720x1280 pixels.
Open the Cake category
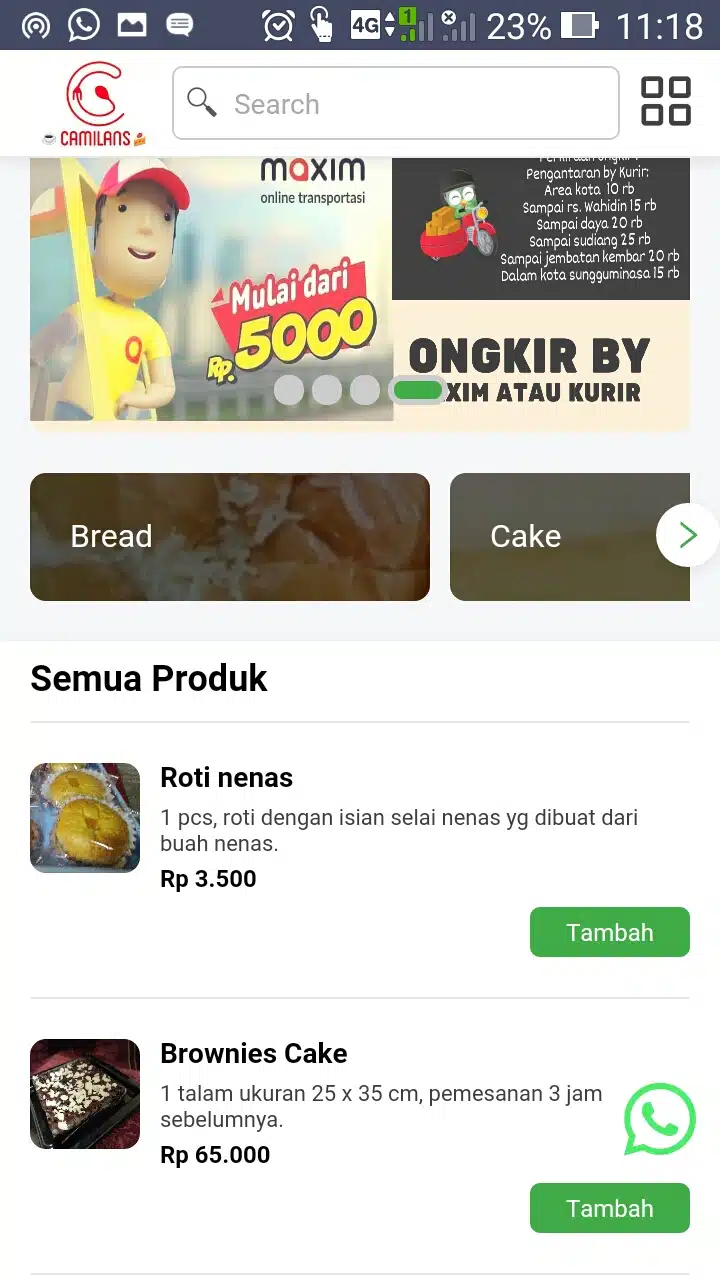560,537
